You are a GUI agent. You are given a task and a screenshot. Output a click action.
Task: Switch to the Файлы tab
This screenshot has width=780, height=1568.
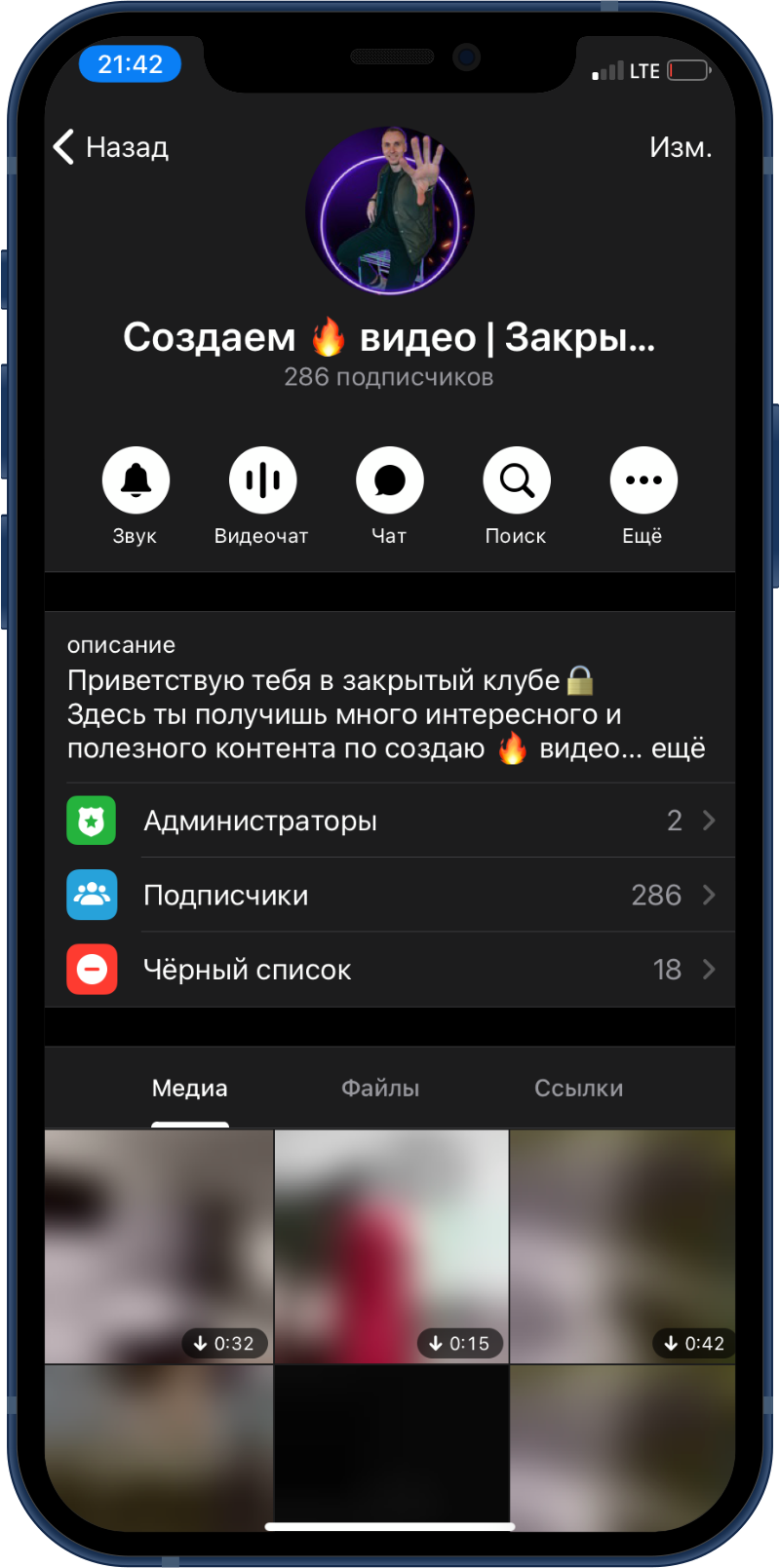pos(380,1089)
